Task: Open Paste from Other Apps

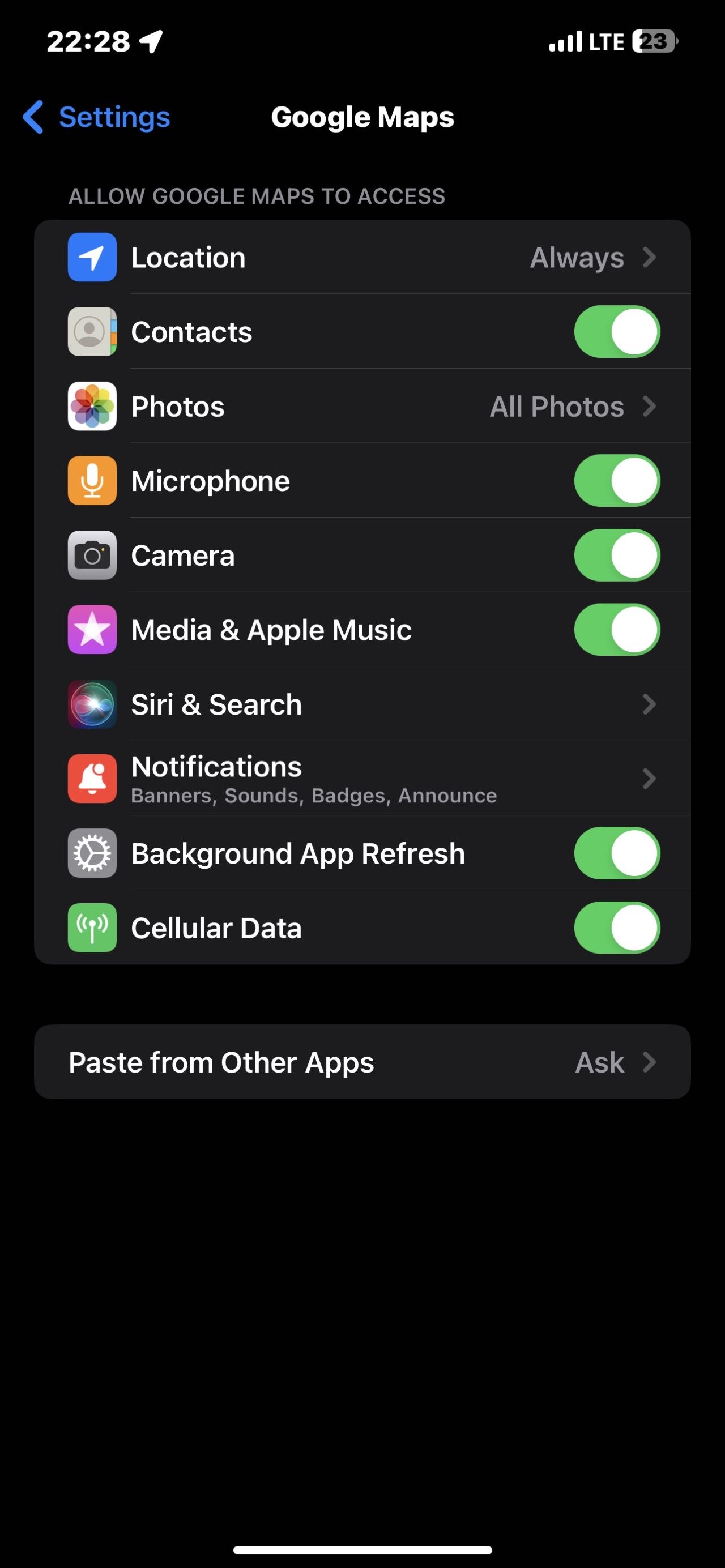Action: tap(362, 1062)
